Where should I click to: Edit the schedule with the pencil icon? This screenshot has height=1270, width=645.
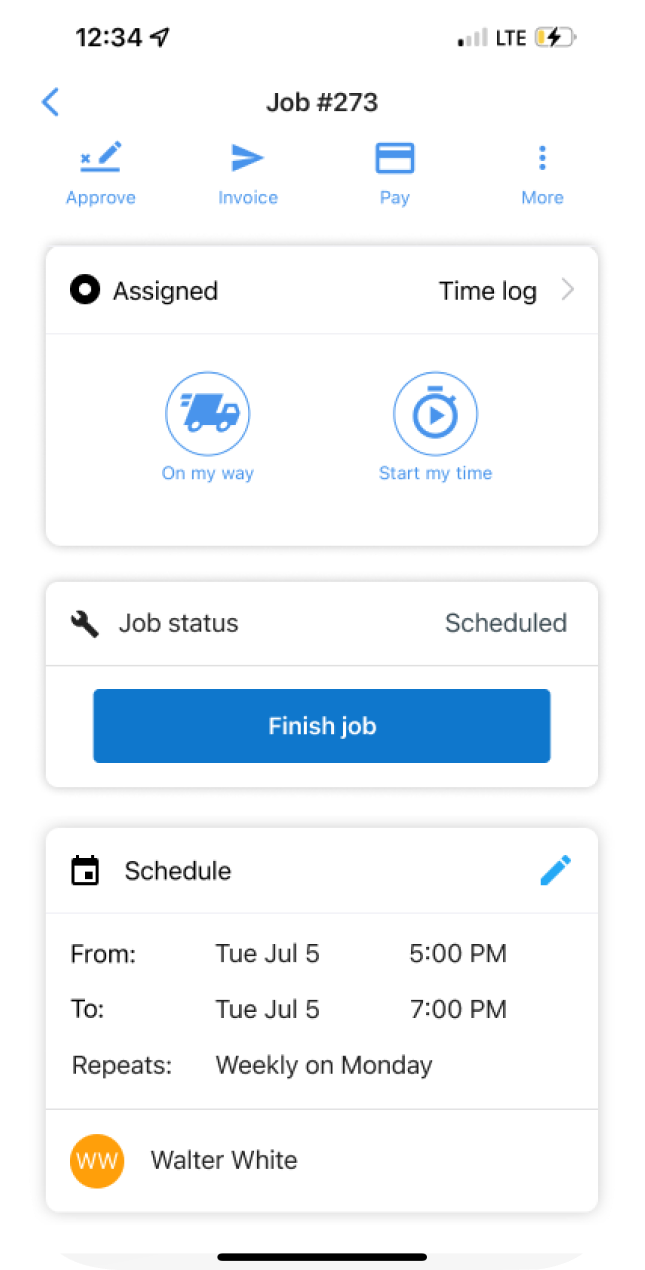(x=555, y=870)
